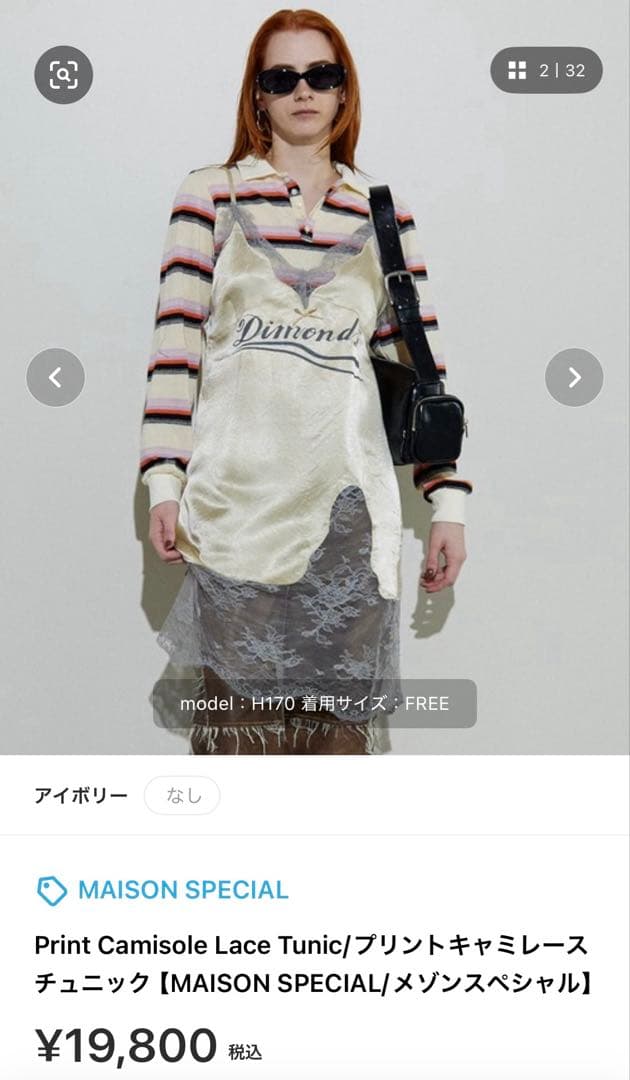Screen dimensions: 630x1080
Task: Go to the previous product photo
Action: (x=55, y=377)
